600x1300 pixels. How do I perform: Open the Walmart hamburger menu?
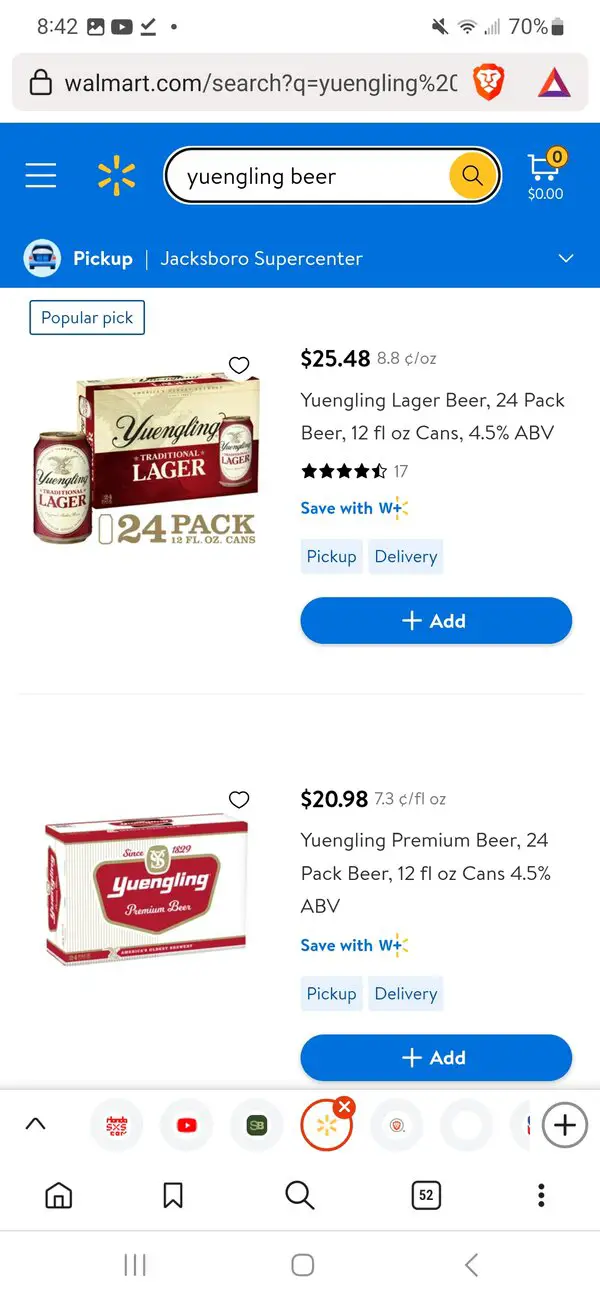click(x=41, y=176)
